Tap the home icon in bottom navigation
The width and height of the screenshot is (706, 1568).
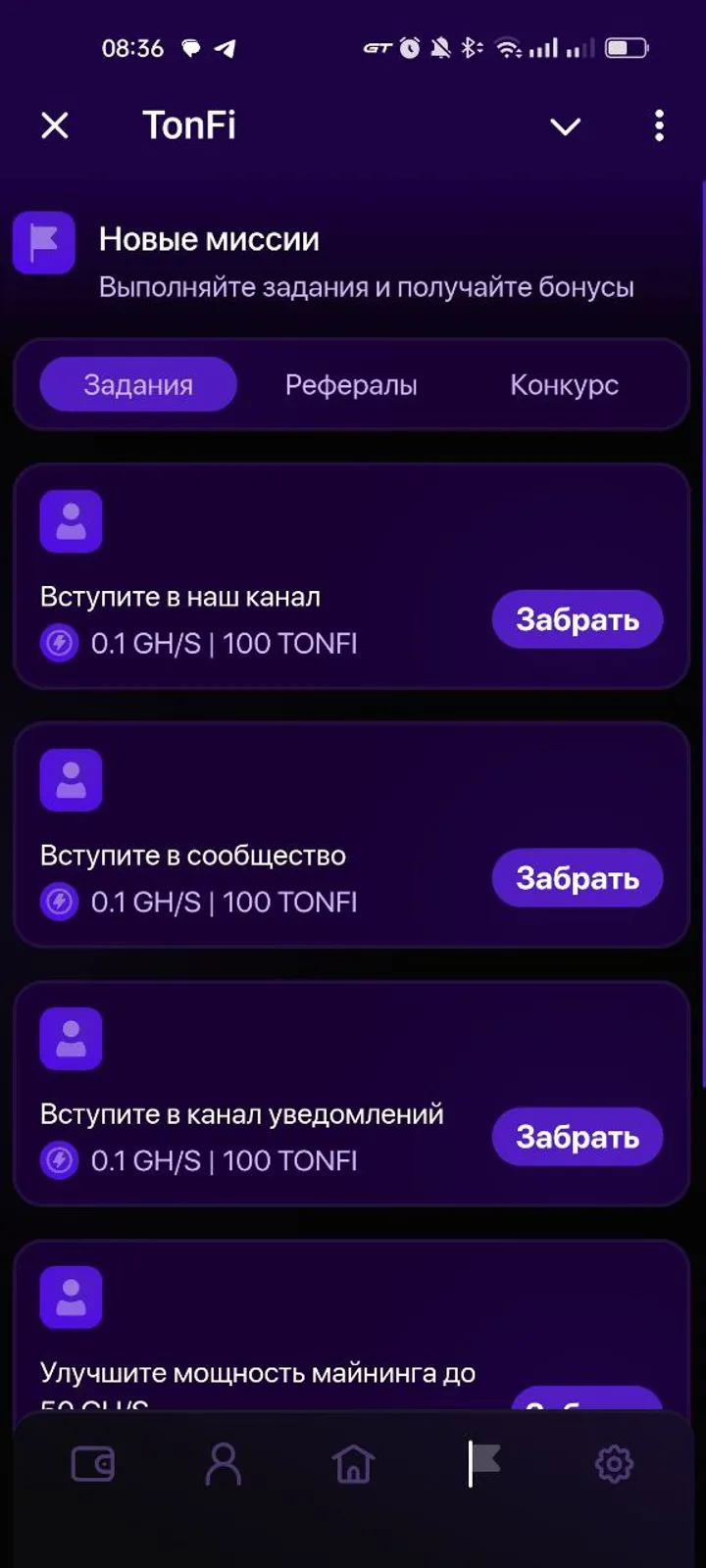point(352,1464)
